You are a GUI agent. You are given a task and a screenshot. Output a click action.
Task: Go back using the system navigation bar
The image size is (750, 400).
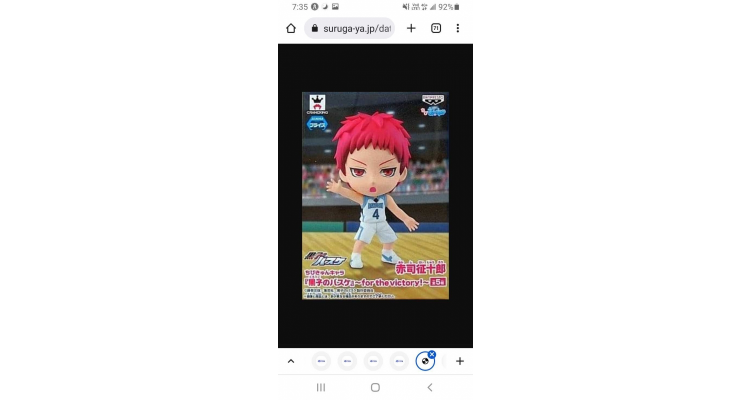(x=430, y=387)
